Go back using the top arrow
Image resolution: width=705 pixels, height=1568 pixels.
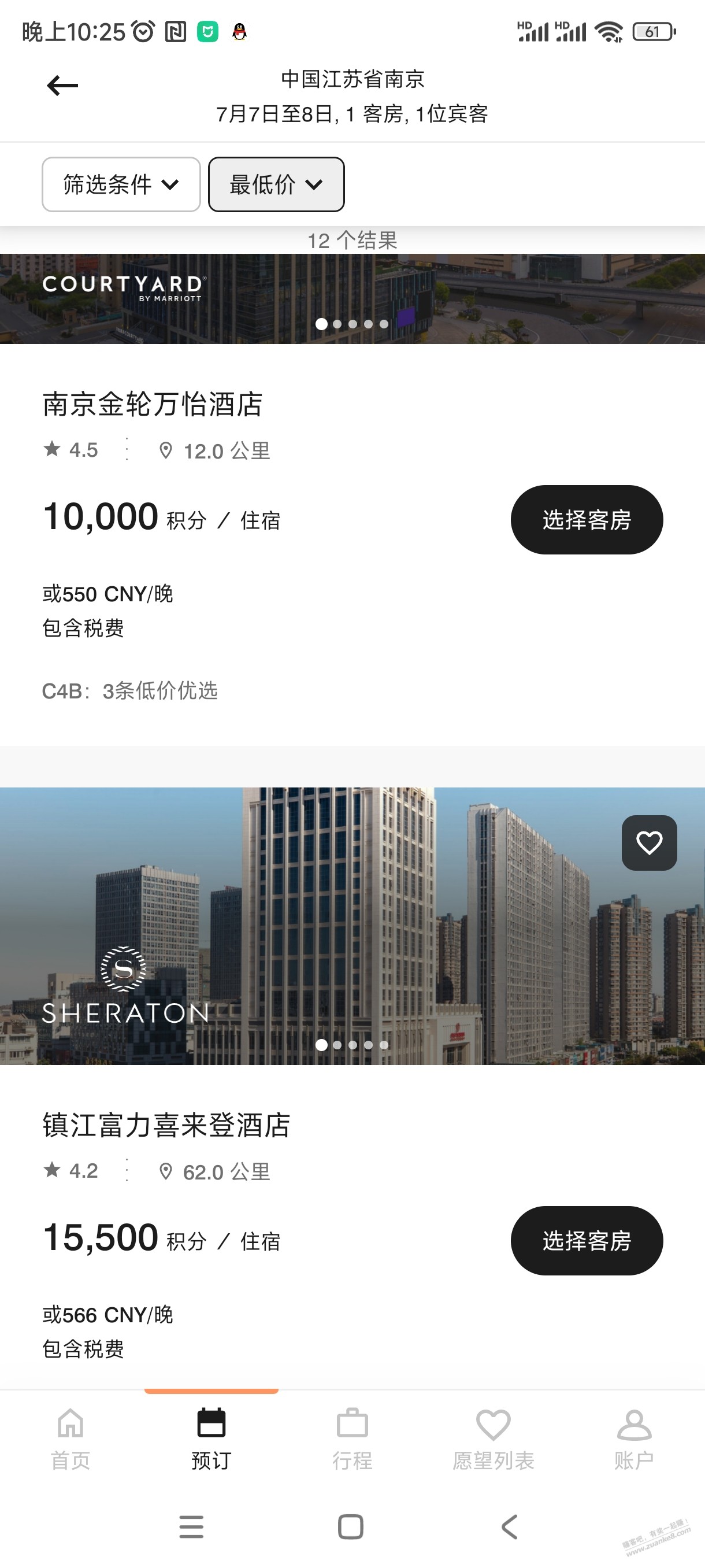pos(62,86)
